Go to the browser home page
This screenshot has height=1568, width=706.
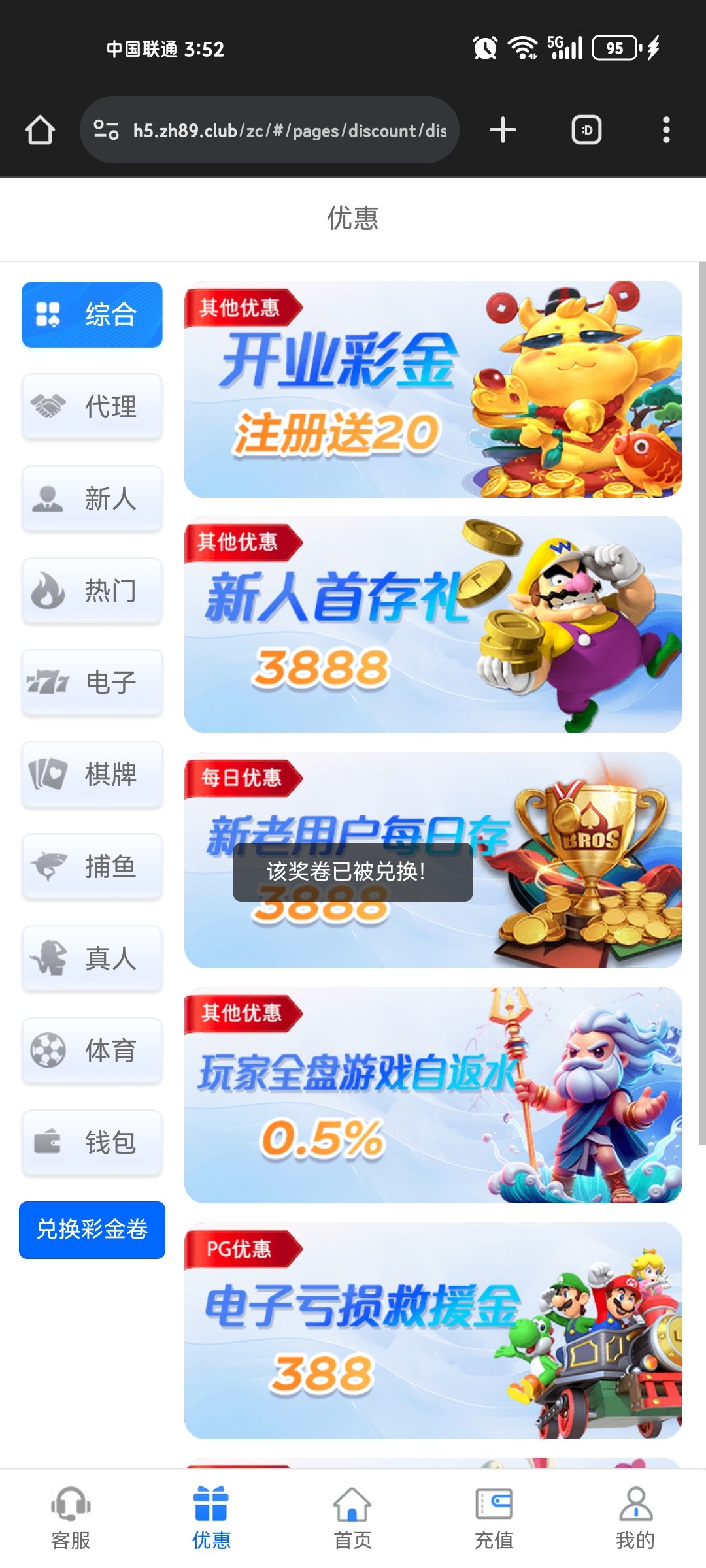(x=40, y=130)
